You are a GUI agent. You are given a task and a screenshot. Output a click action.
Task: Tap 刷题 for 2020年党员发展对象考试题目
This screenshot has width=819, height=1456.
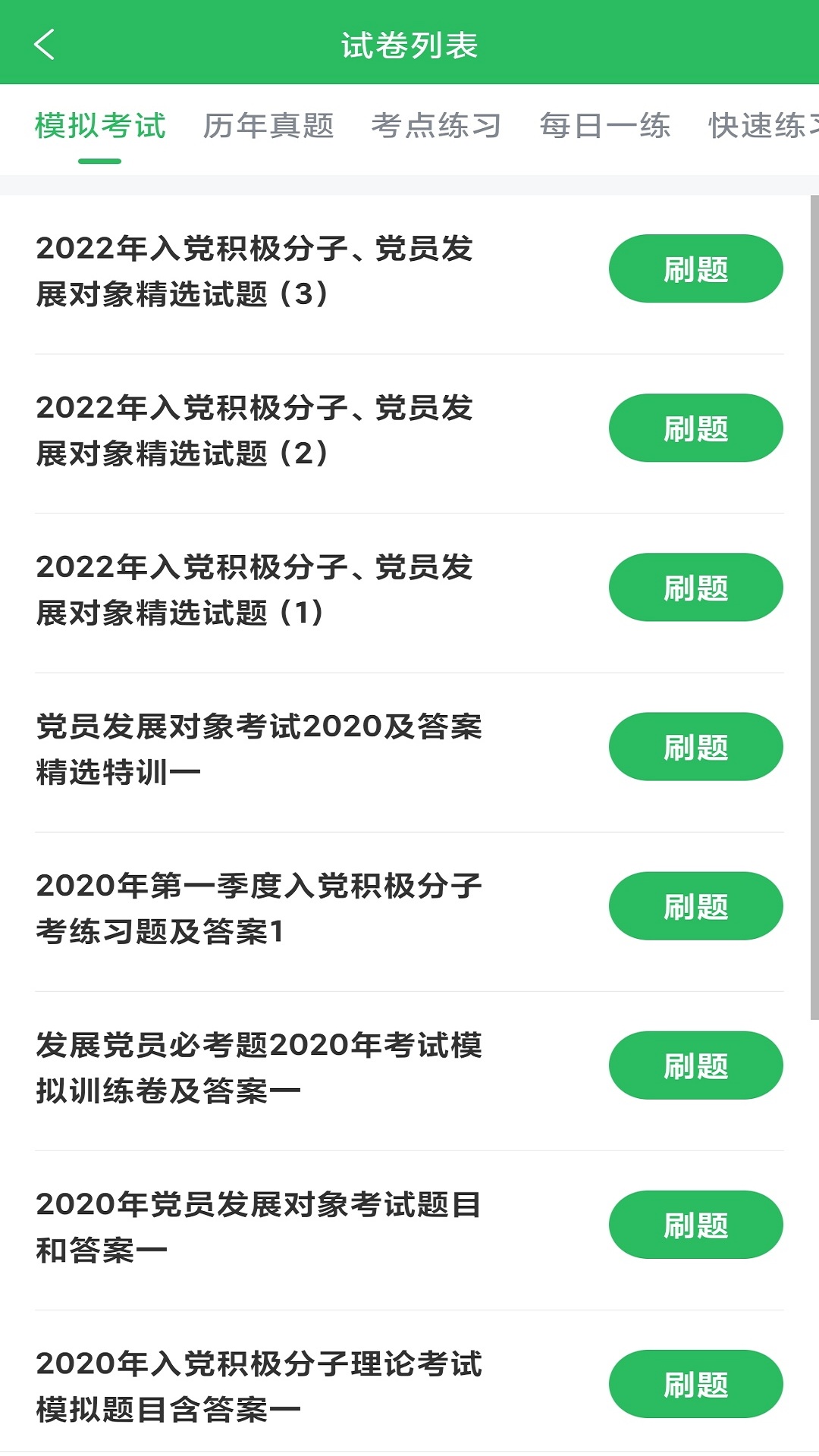(x=695, y=1225)
